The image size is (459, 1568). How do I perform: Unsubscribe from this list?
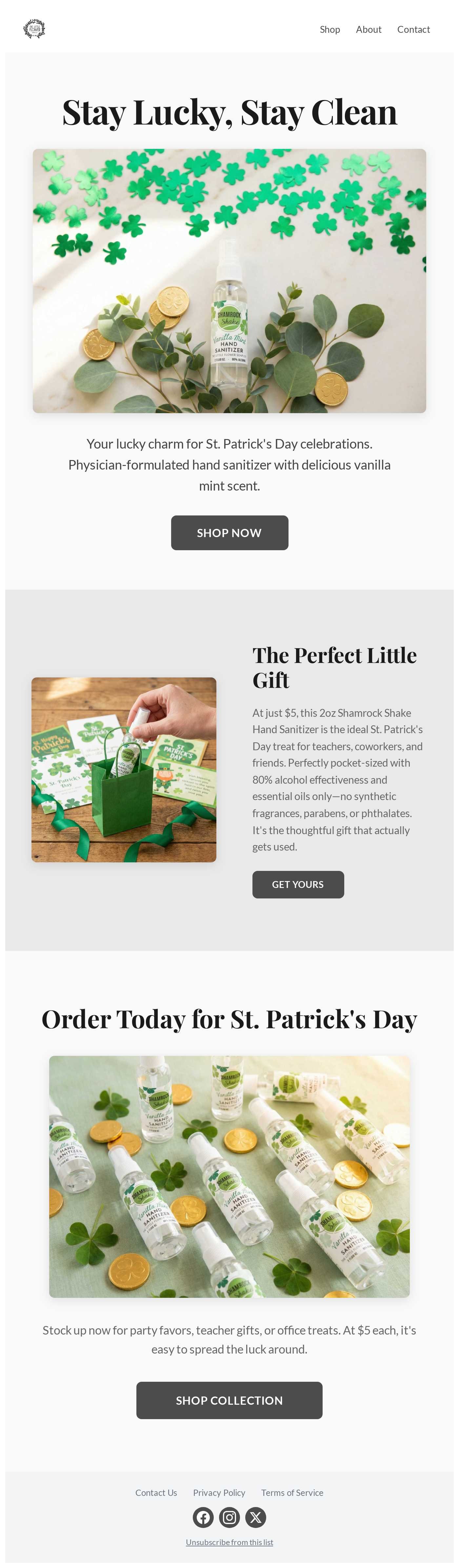[x=229, y=1542]
